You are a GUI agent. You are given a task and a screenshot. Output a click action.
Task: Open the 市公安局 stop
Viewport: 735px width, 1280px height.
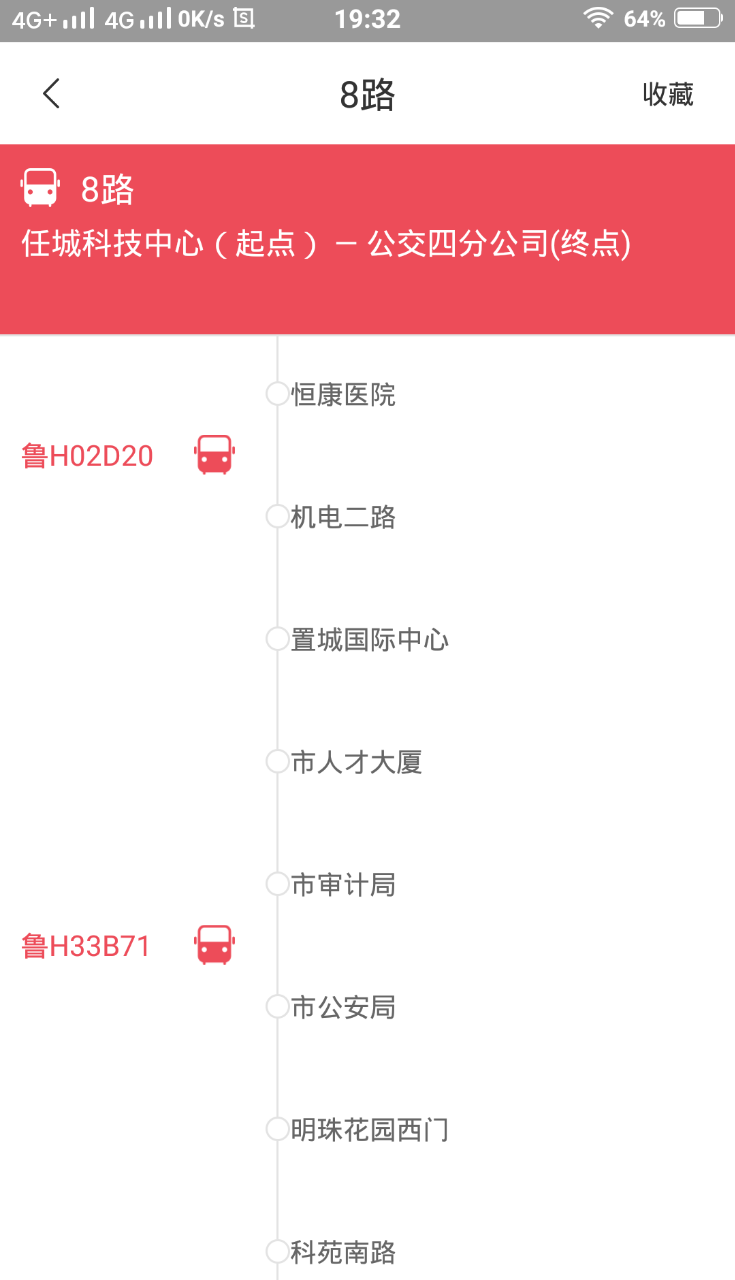[343, 1008]
